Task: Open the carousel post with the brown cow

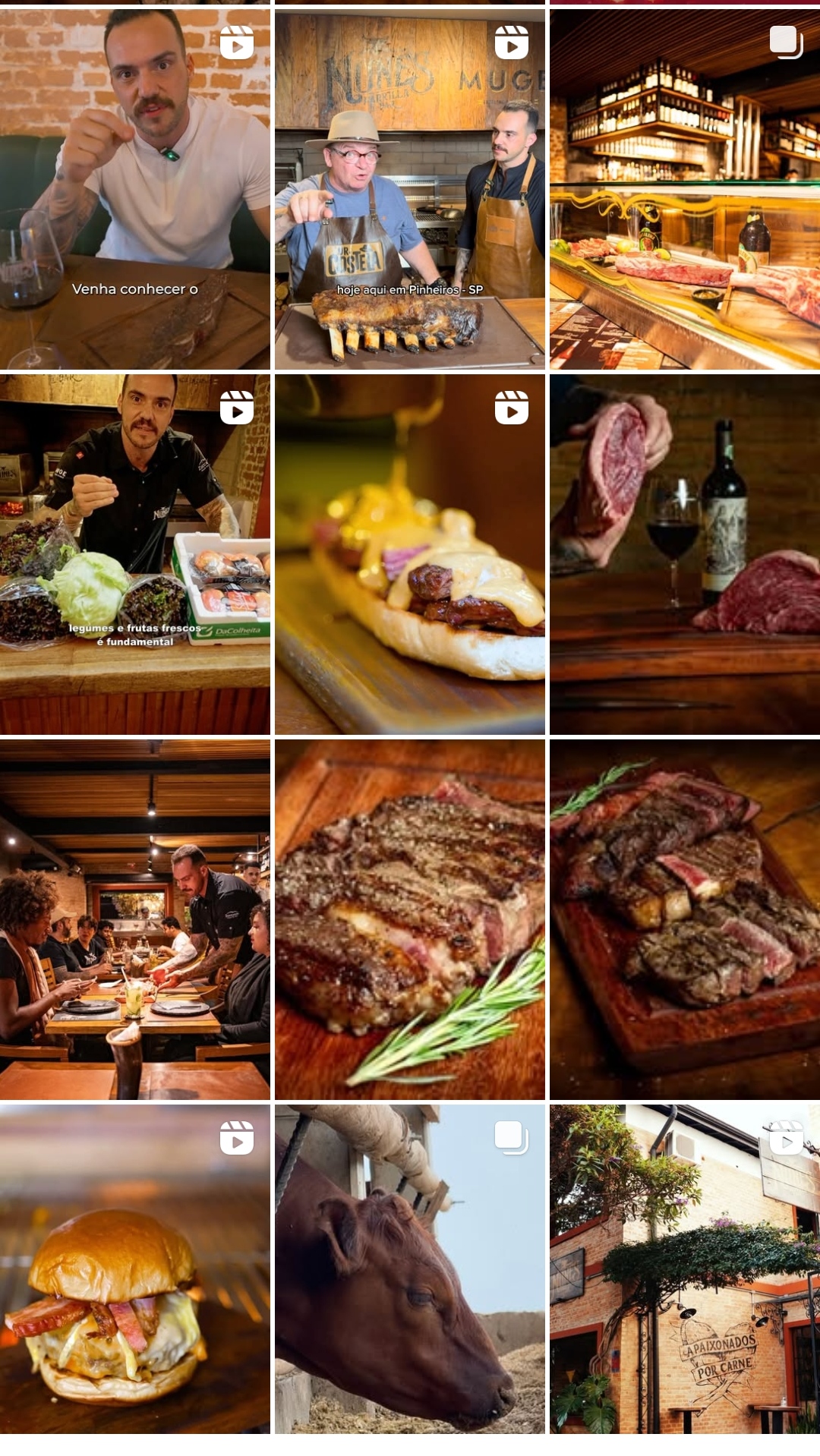Action: point(410,1269)
